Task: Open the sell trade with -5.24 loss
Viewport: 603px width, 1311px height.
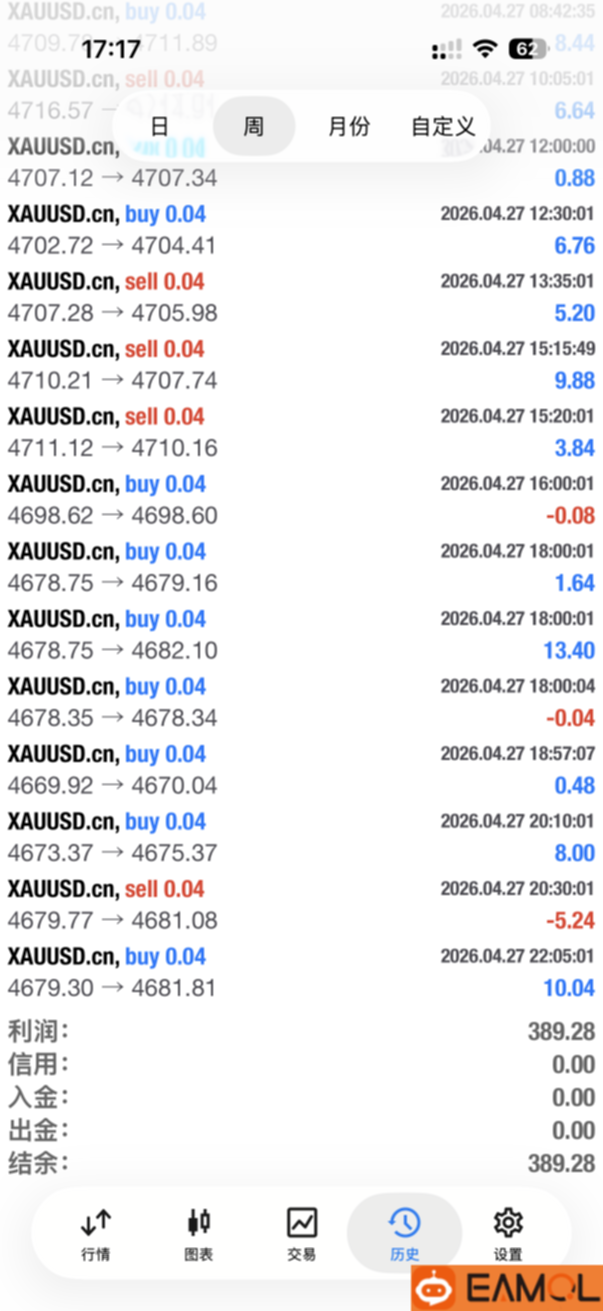Action: 301,904
